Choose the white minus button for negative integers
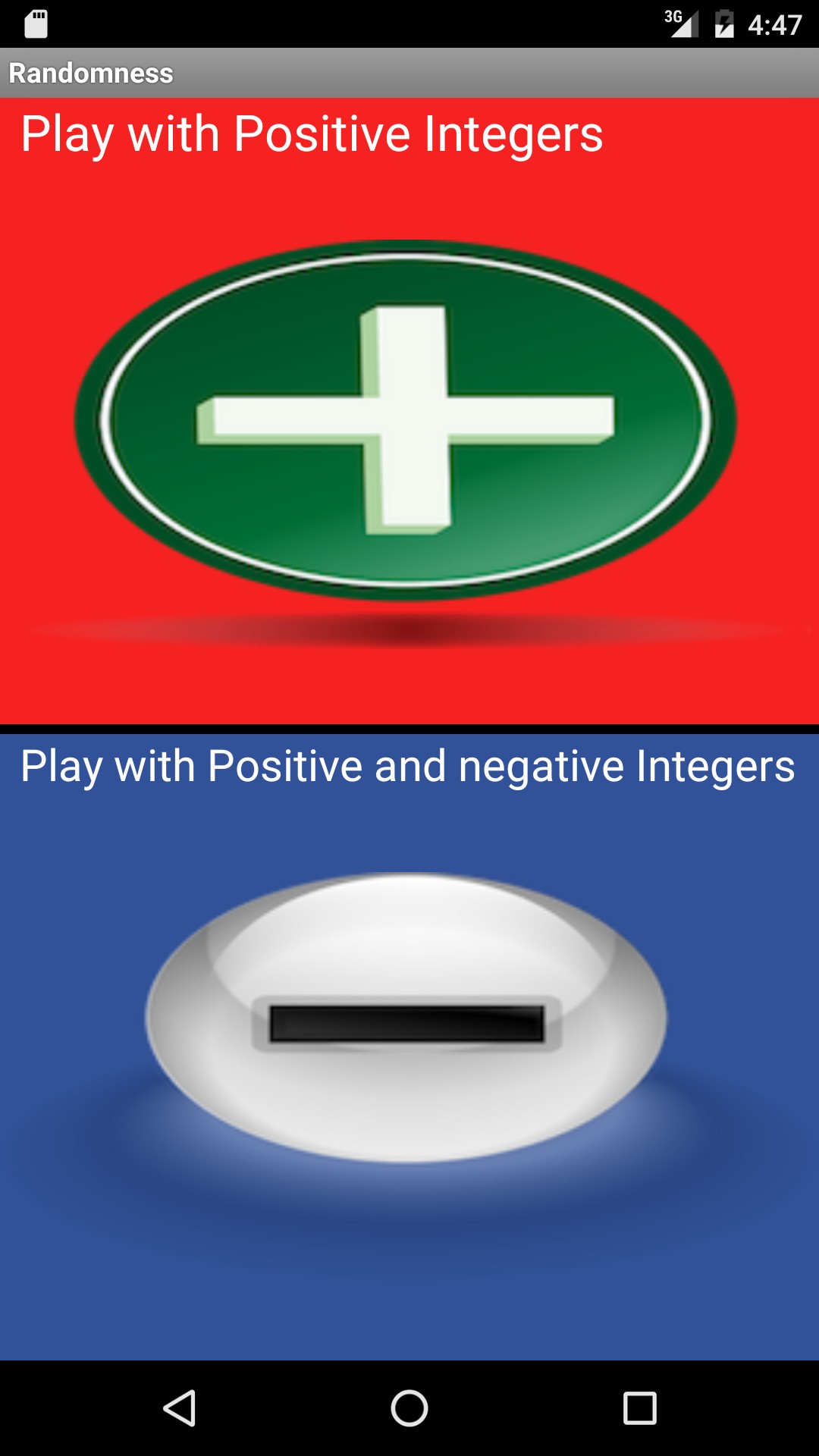This screenshot has height=1456, width=819. point(406,1018)
